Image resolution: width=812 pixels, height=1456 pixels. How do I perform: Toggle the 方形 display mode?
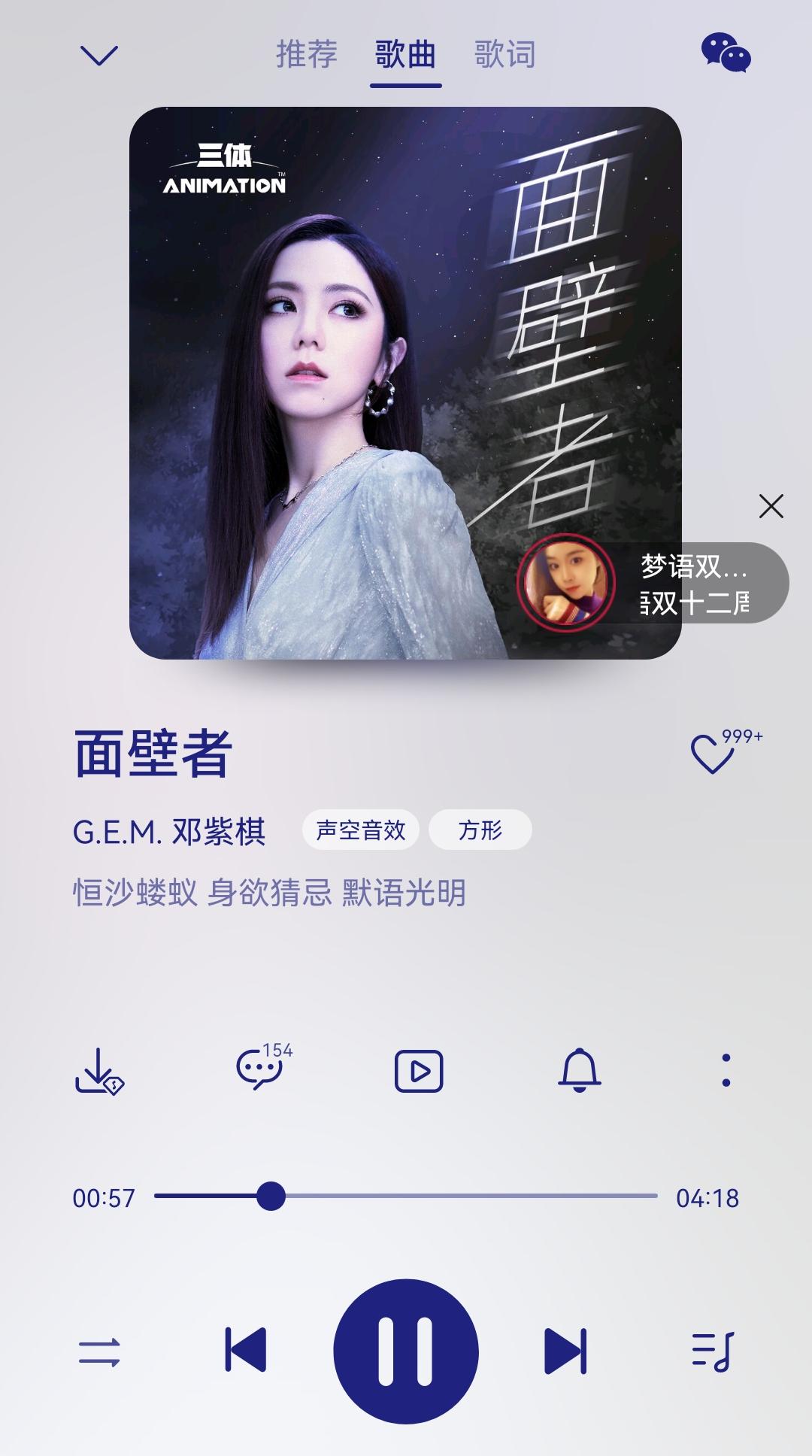[x=481, y=830]
